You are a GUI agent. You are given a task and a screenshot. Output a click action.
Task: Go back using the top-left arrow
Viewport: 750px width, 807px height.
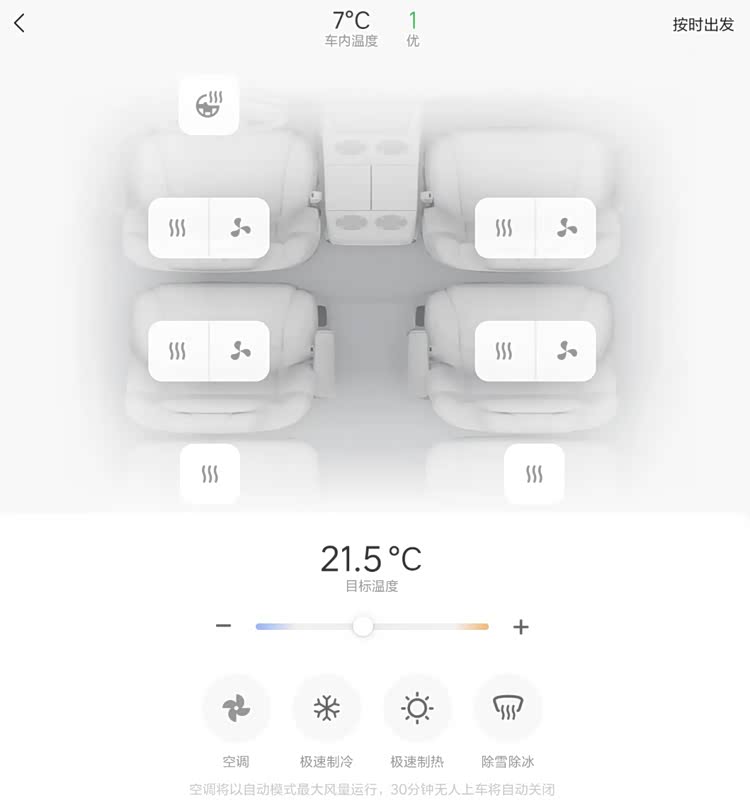20,23
